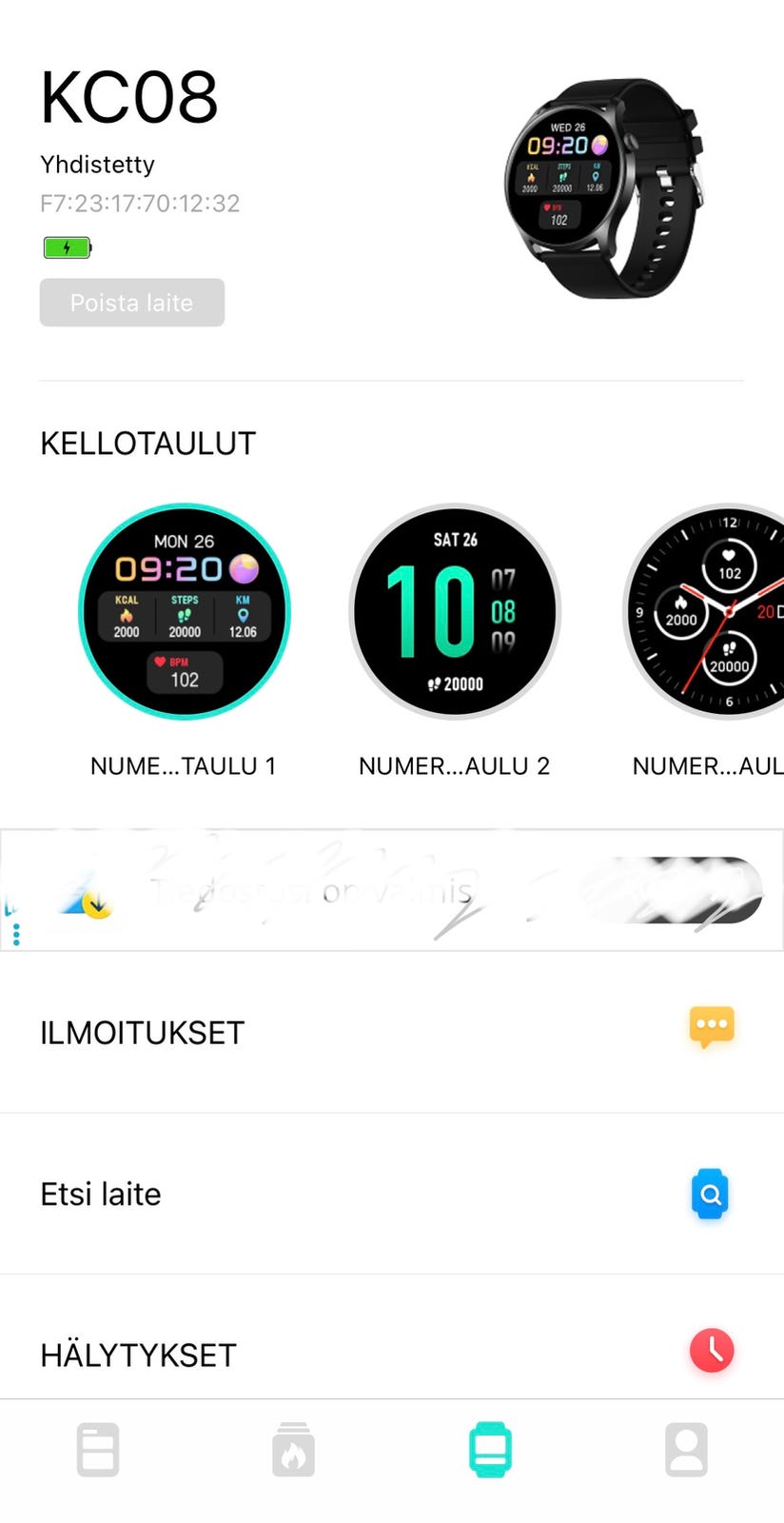The image size is (784, 1523).
Task: Open the red alarm clock icon for HÄLYTYKSET
Action: pos(712,1351)
